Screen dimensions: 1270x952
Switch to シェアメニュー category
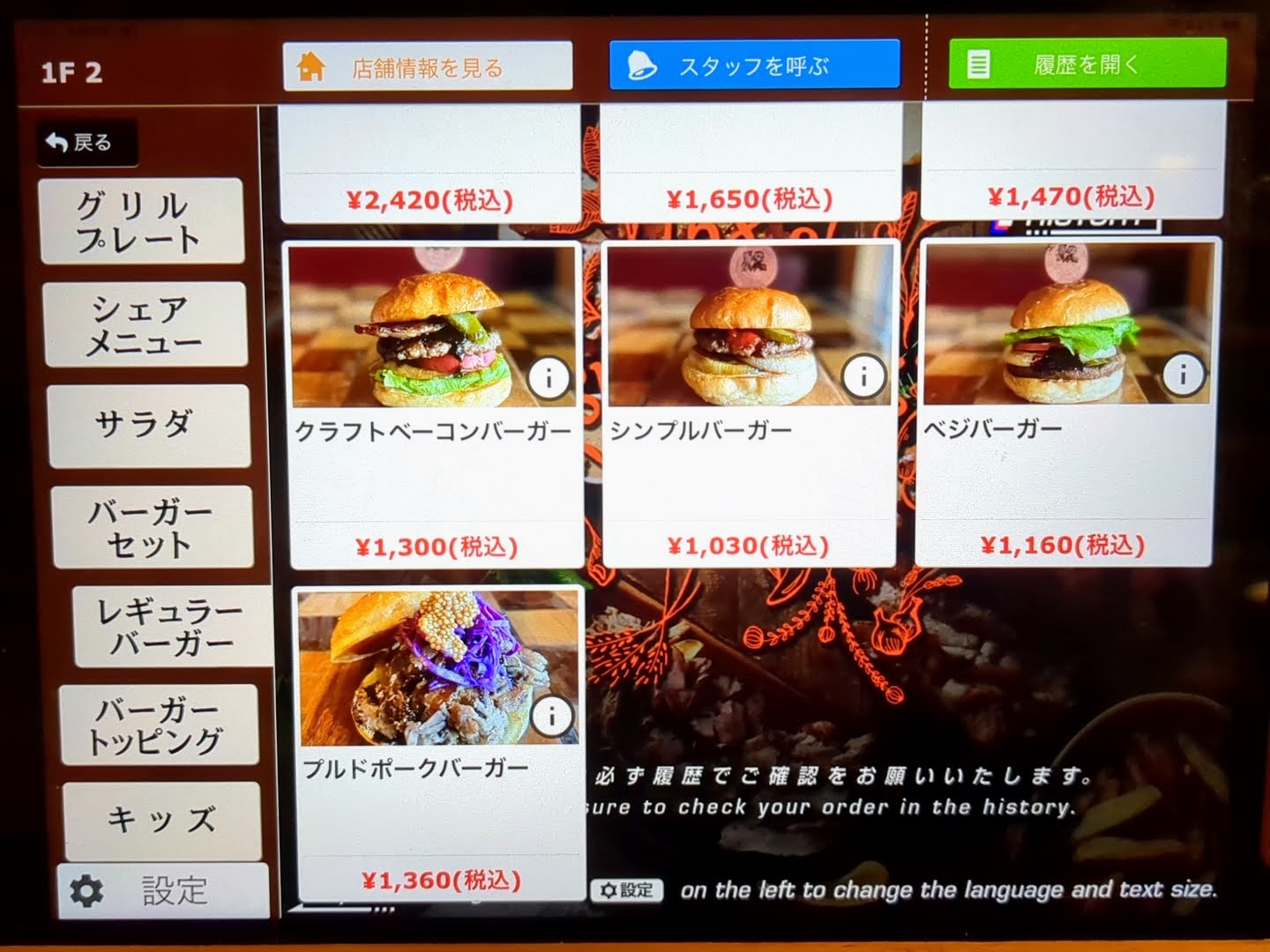pos(145,324)
